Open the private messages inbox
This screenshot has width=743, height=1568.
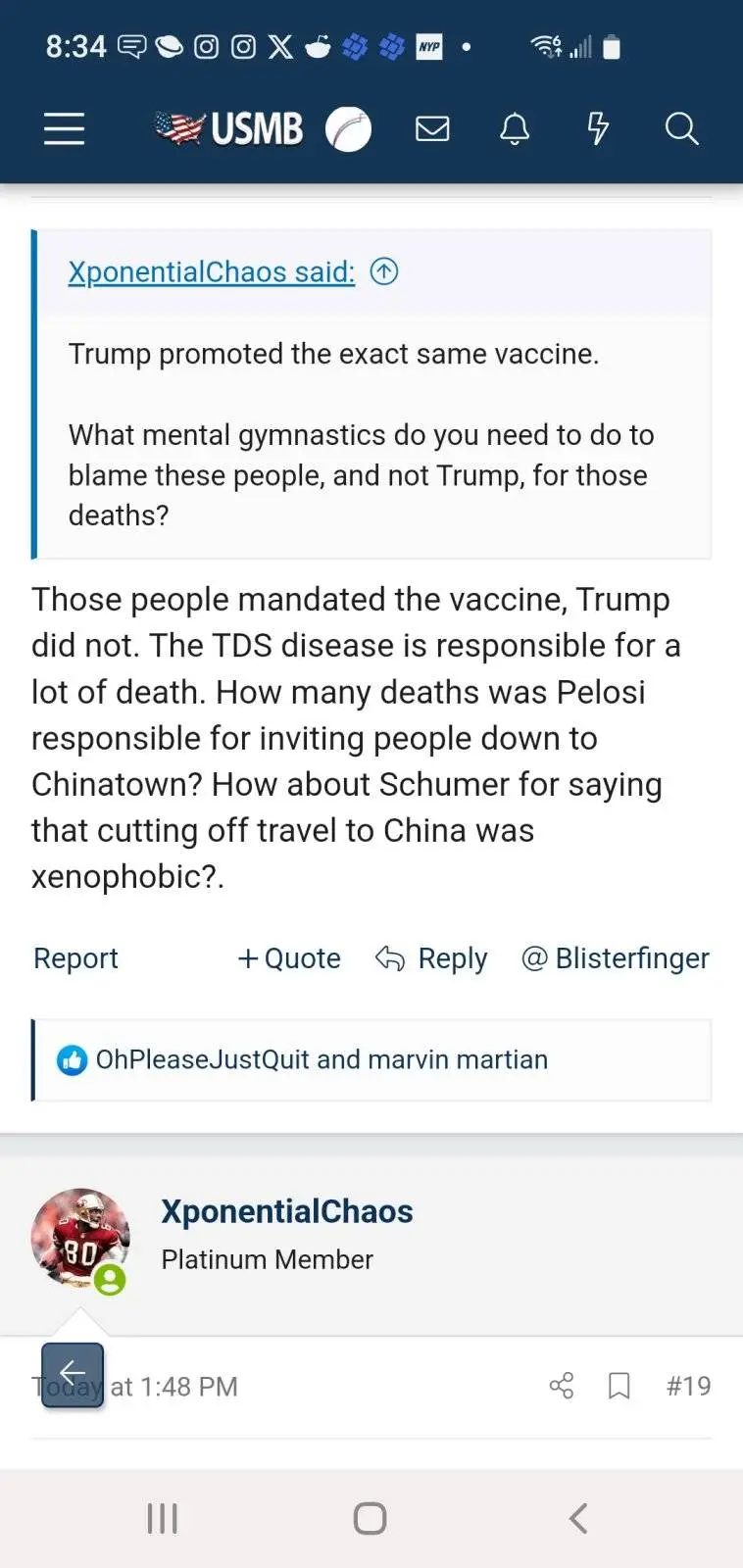click(432, 128)
